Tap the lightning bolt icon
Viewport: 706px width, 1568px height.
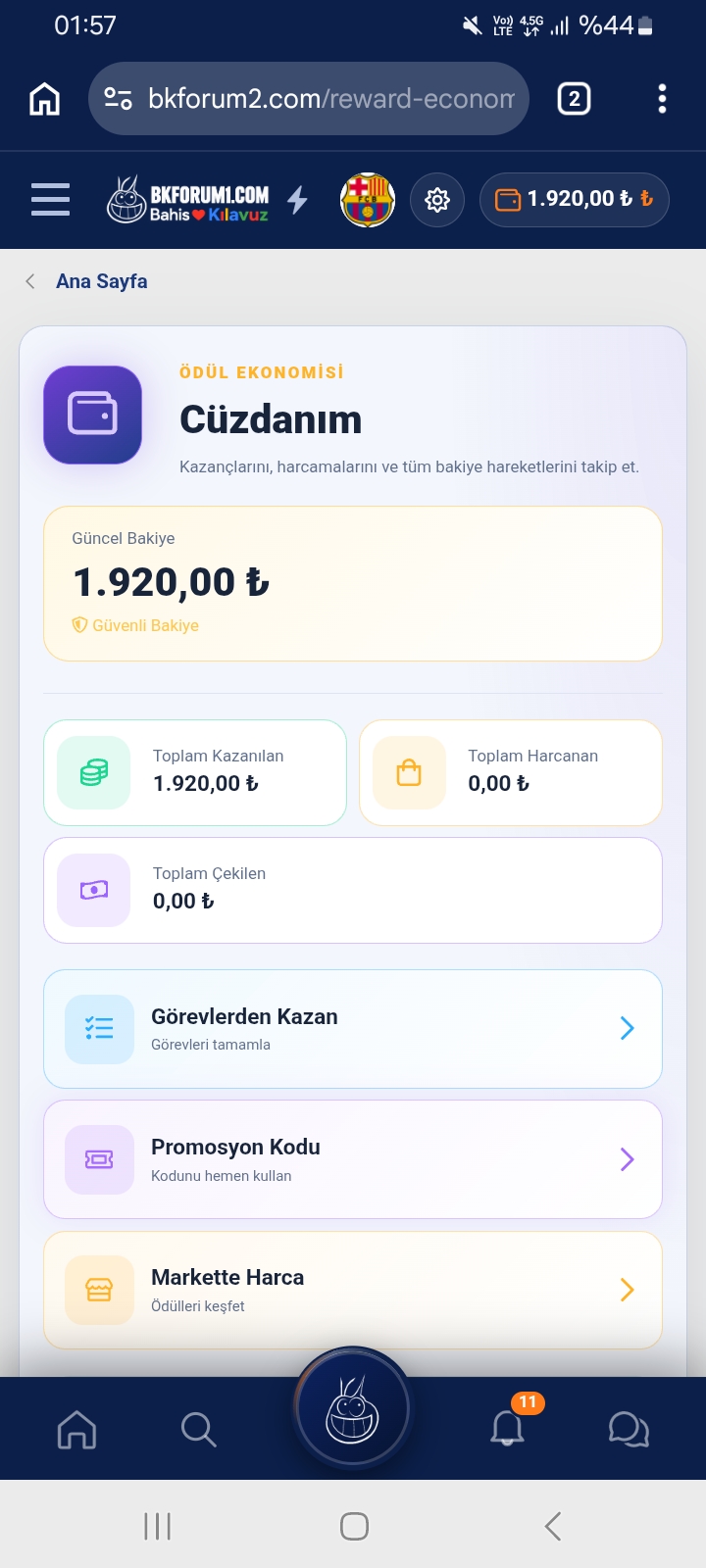[298, 200]
